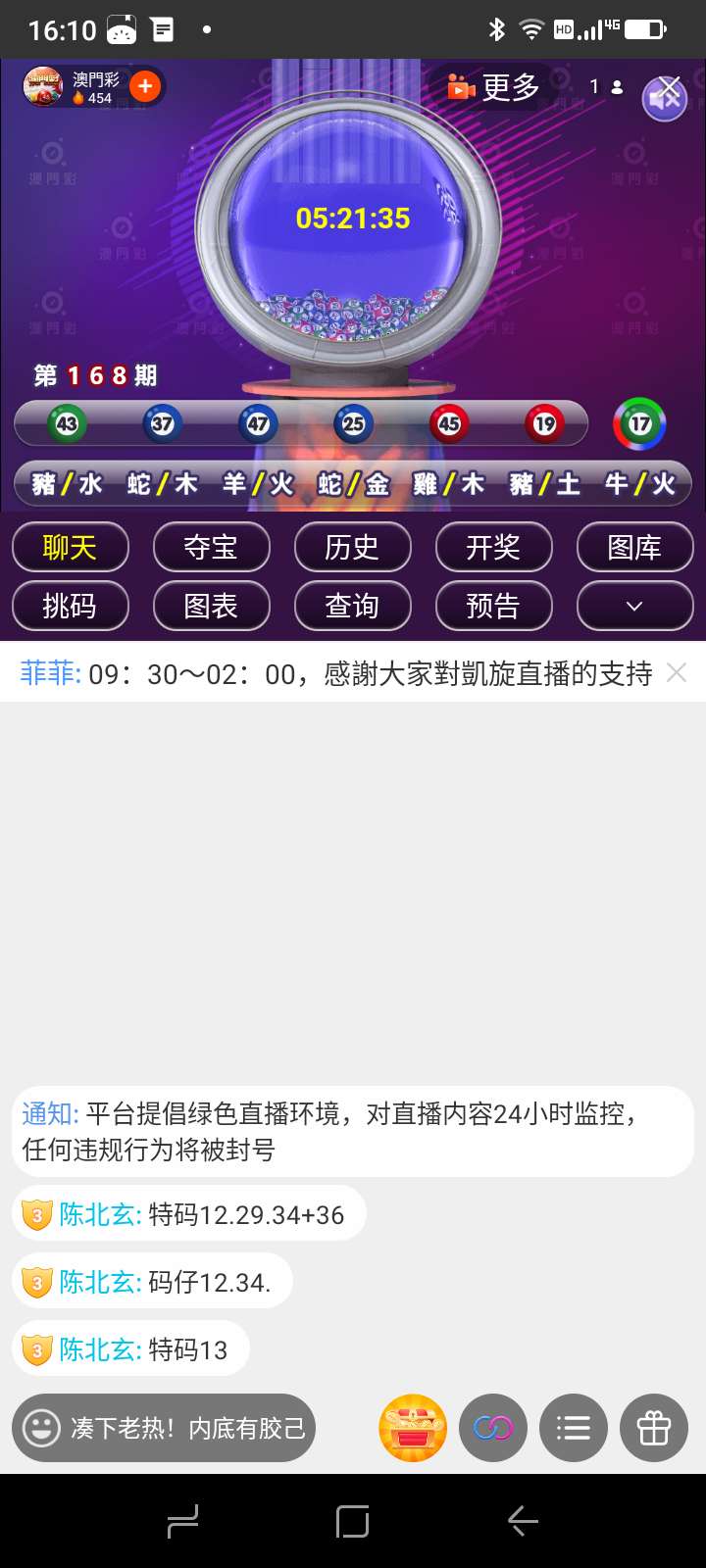Dismiss the 菲菲 announcement banner

click(677, 672)
